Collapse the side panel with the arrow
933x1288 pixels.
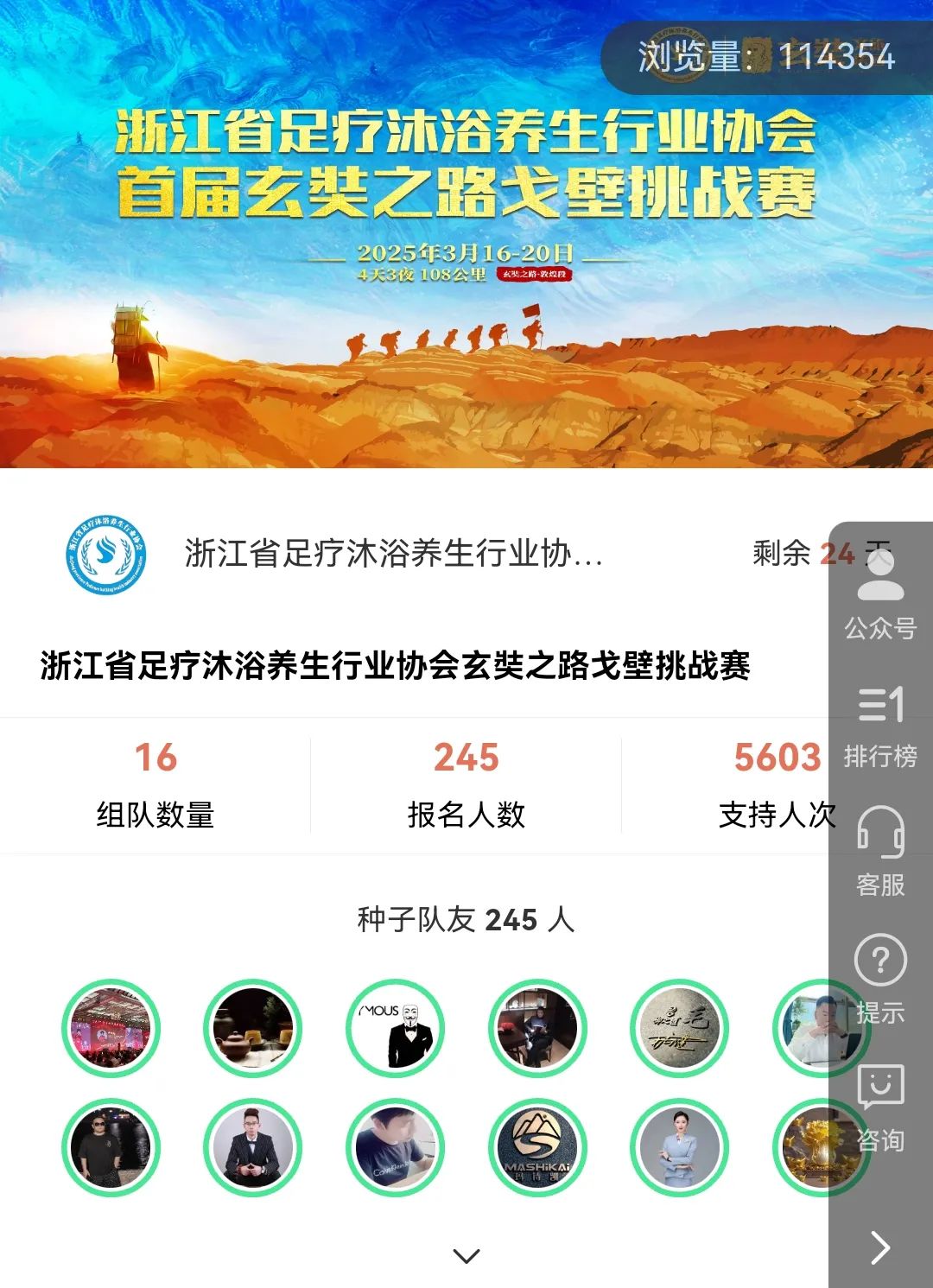879,1247
